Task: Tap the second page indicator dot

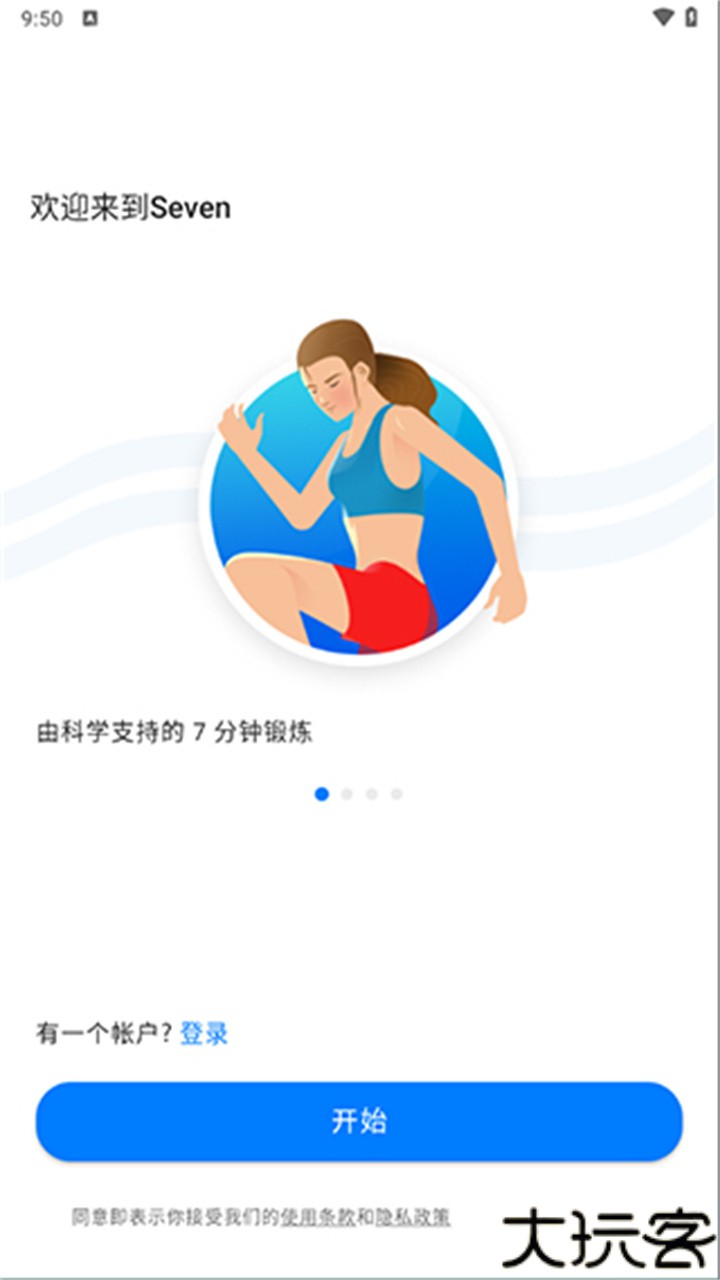Action: coord(346,794)
